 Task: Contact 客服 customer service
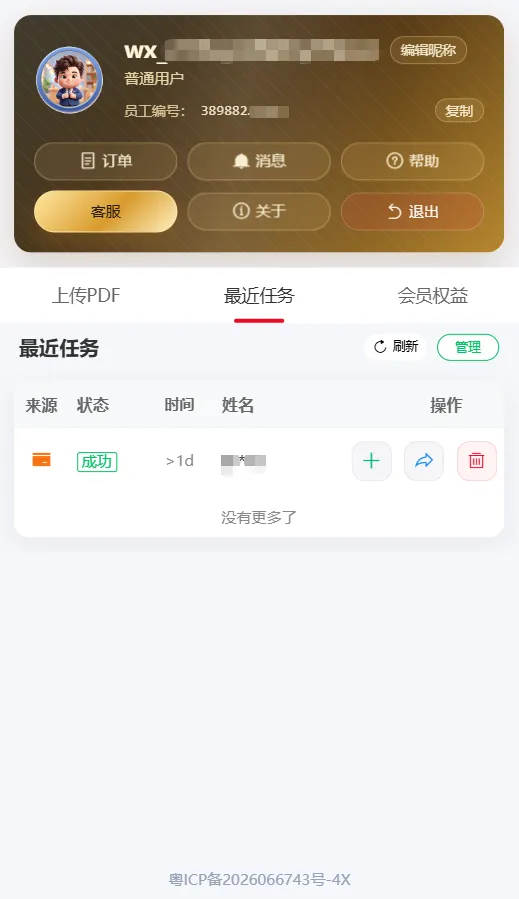106,212
